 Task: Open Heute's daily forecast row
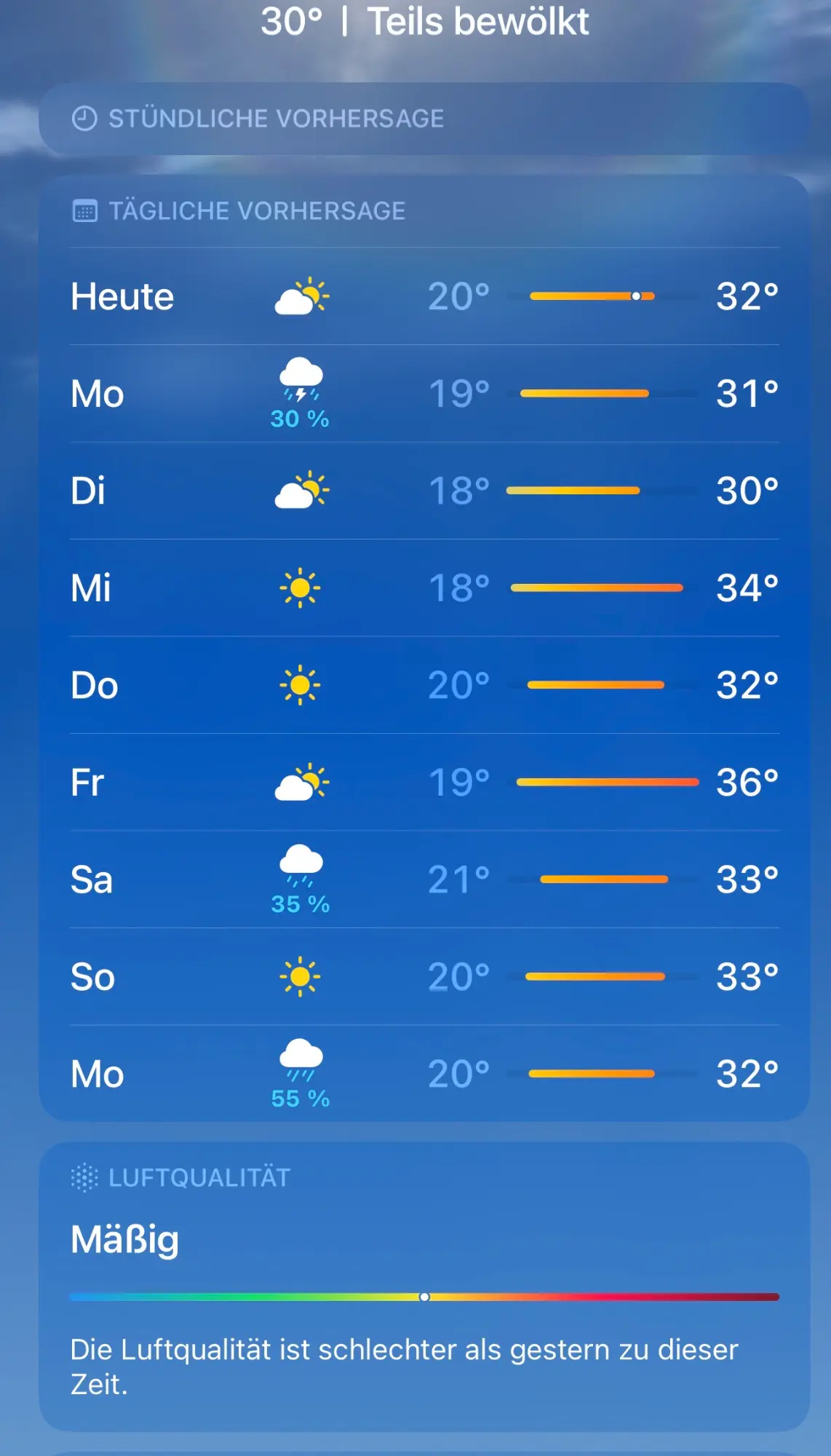(x=424, y=296)
